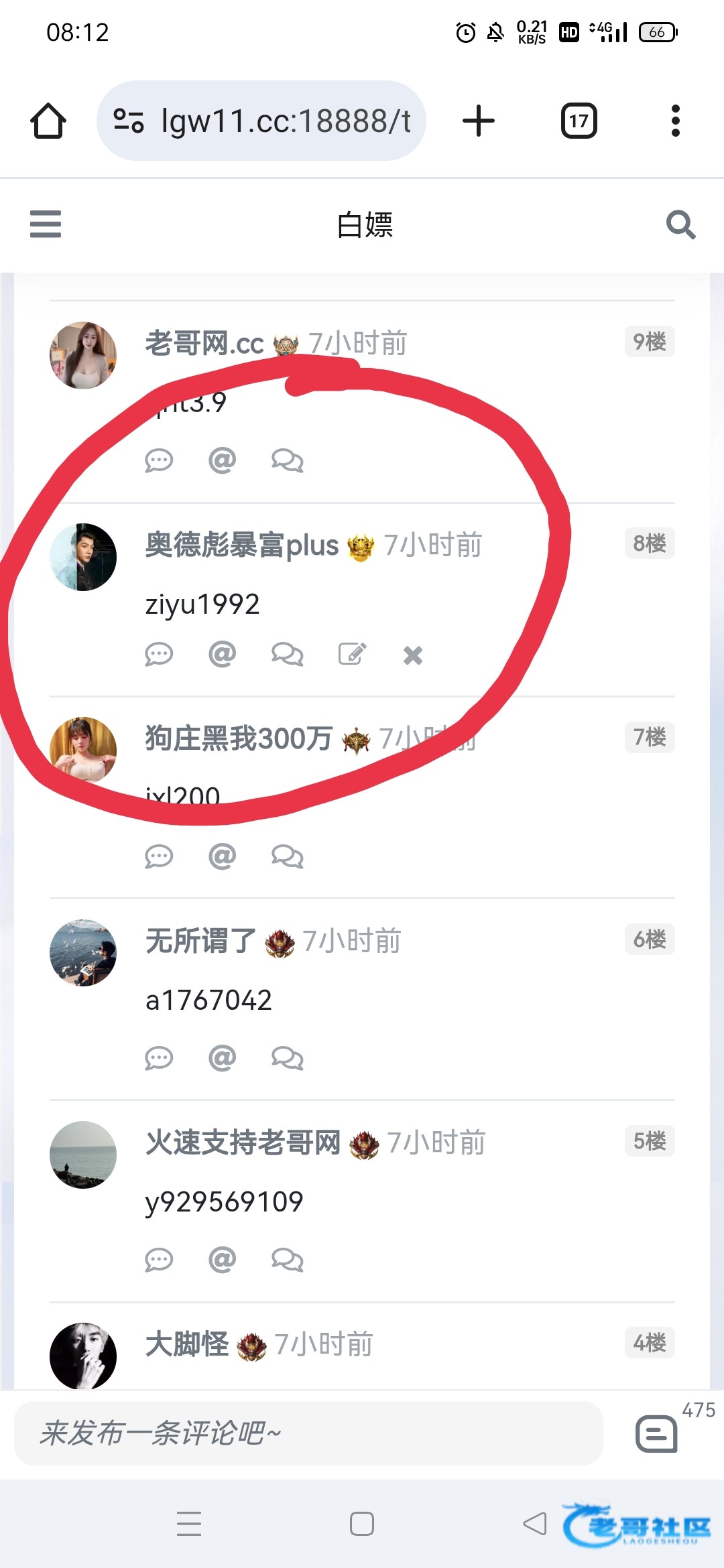Screen dimensions: 724x1568
Task: Open 大脚怪's username link
Action: tap(187, 1344)
